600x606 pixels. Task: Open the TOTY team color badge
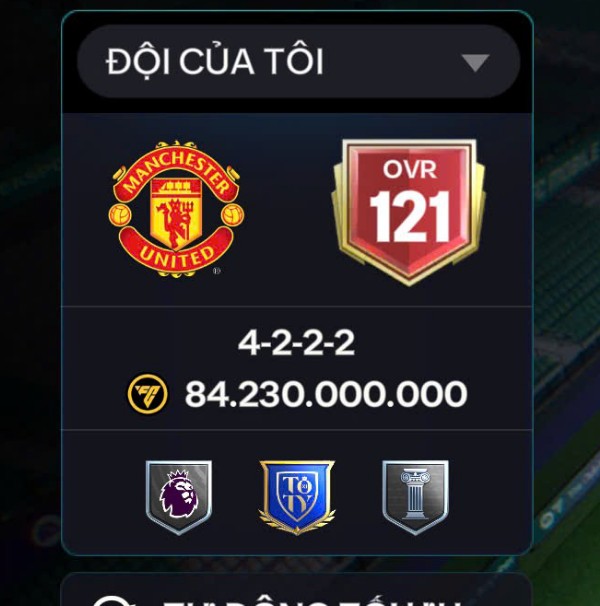pyautogui.click(x=297, y=497)
